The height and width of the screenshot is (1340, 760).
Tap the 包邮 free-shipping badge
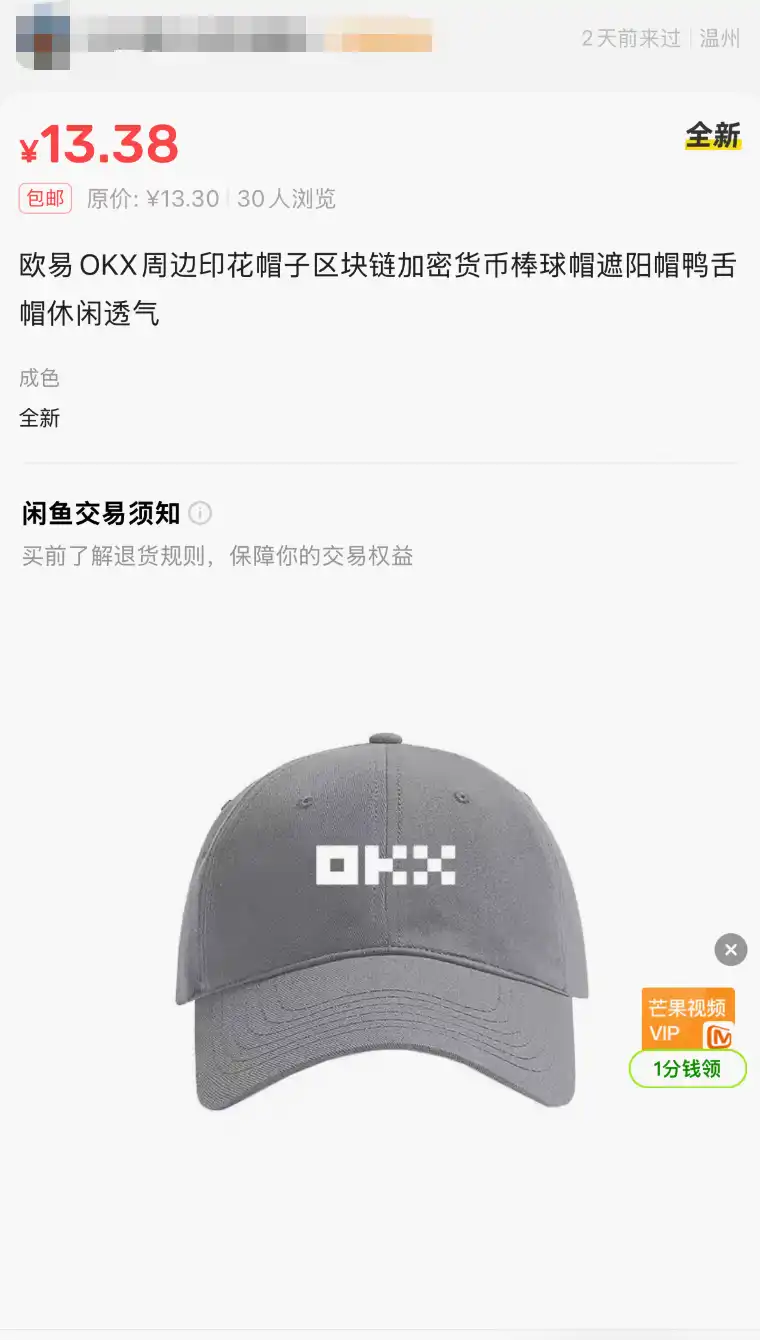point(46,198)
